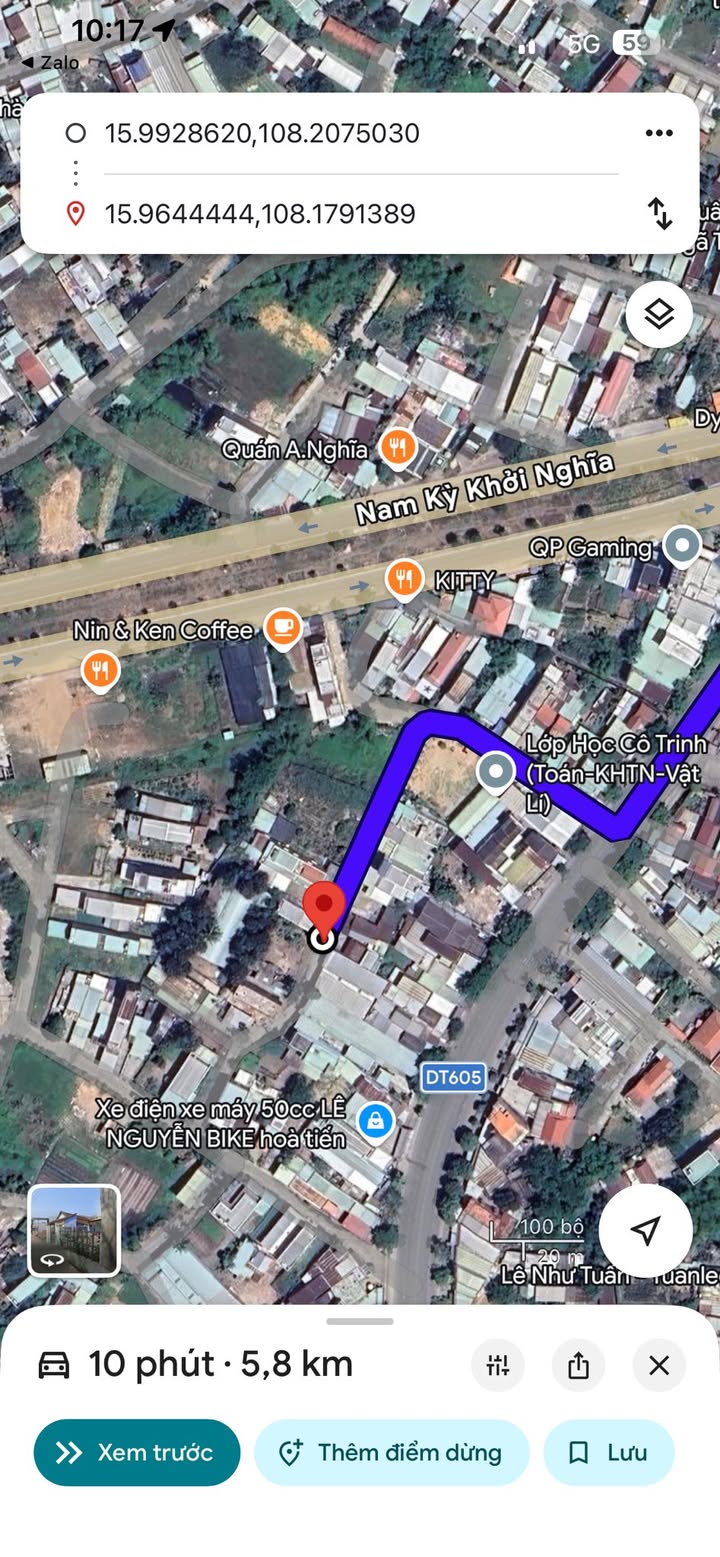Select the KITTY restaurant pin
Viewport: 720px width, 1557px height.
coord(404,580)
